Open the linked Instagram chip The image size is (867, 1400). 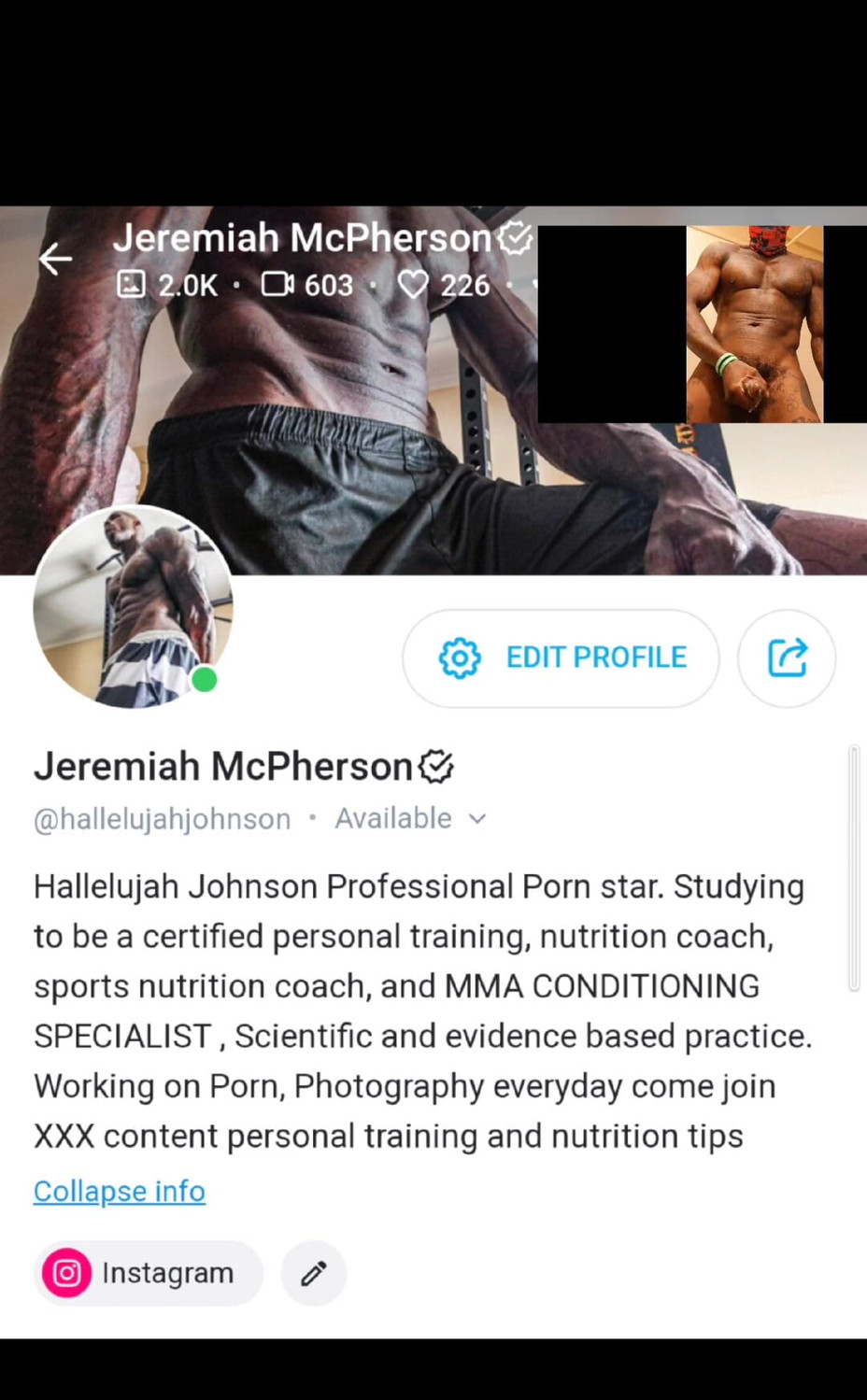coord(148,1273)
